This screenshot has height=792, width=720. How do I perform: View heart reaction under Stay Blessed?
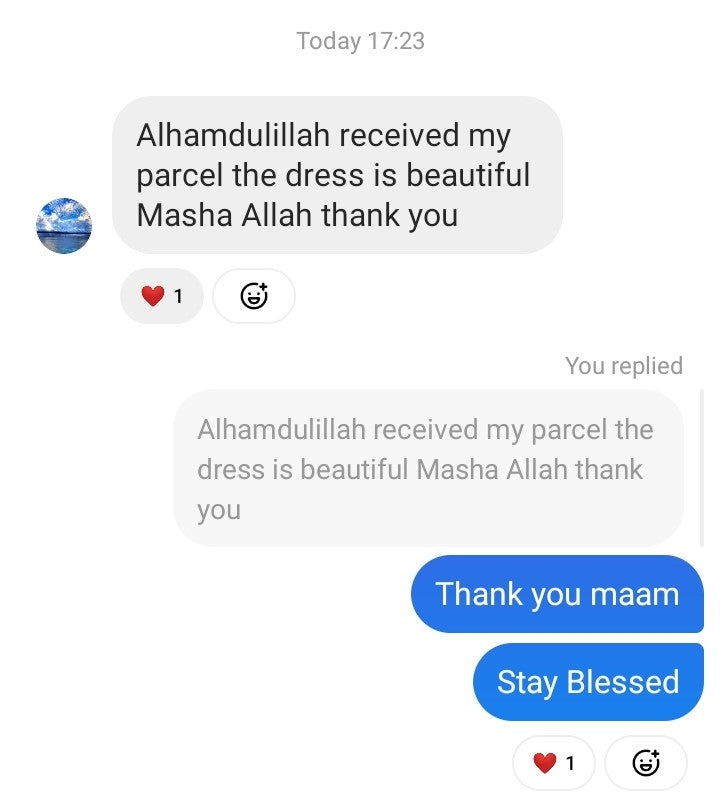pyautogui.click(x=554, y=763)
